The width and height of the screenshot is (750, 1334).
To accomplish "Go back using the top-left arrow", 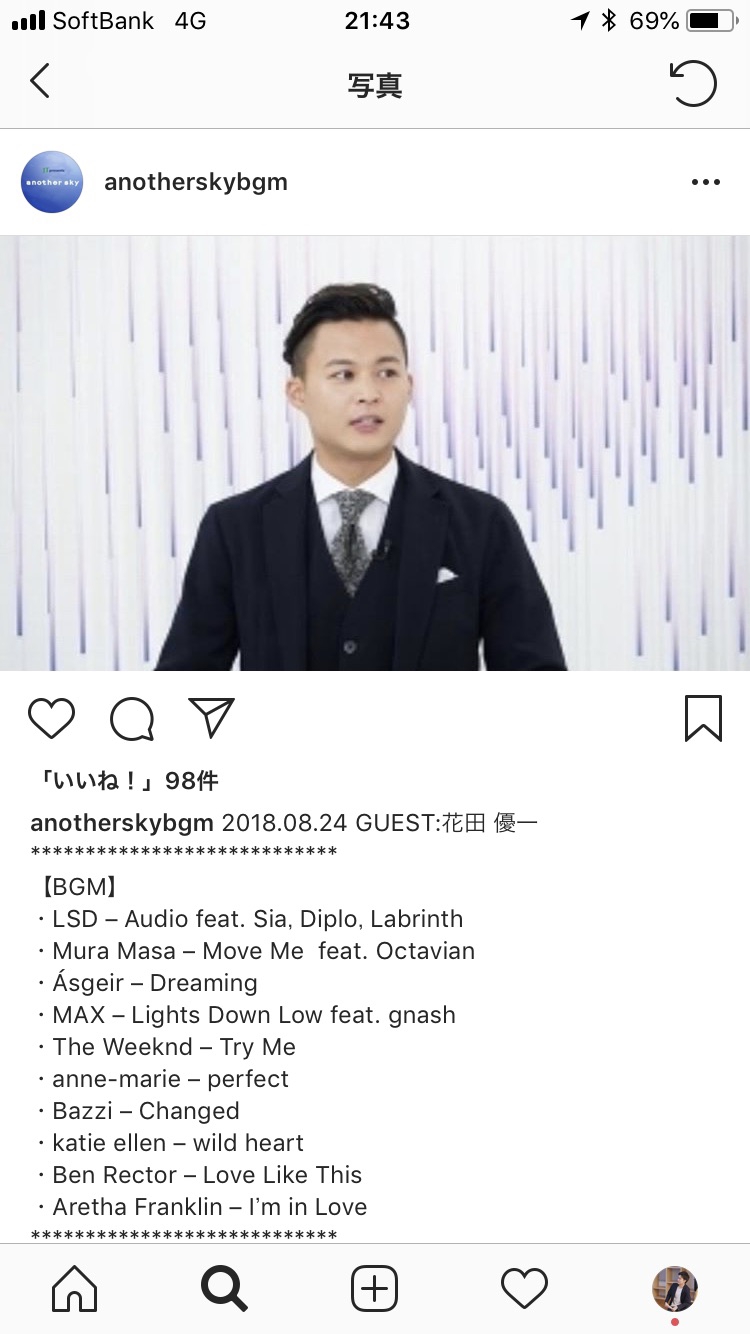I will tap(40, 82).
